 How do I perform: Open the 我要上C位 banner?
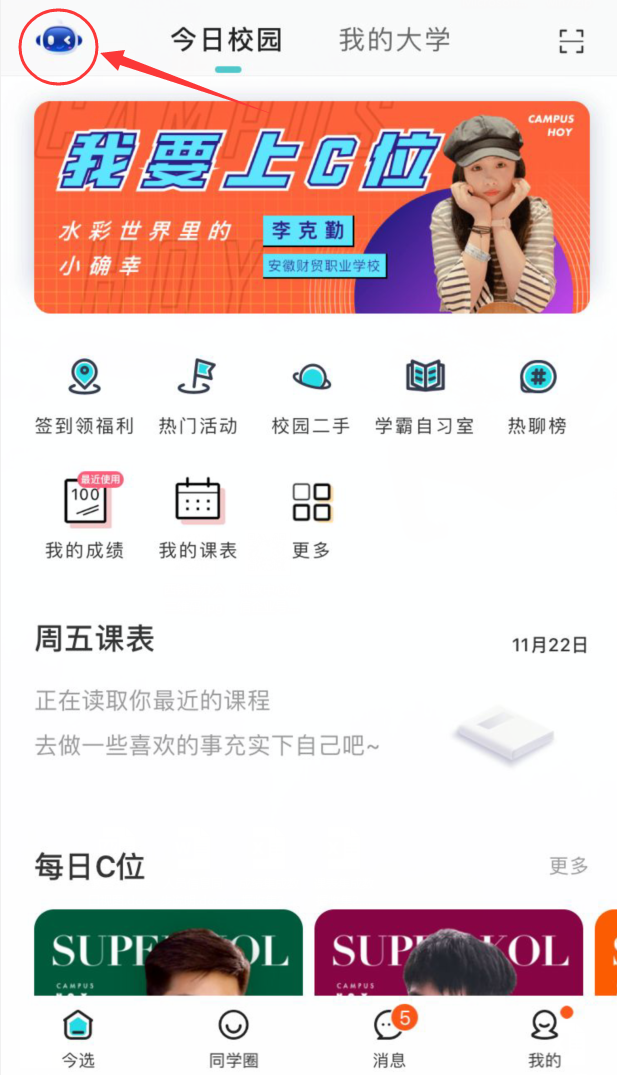[311, 207]
